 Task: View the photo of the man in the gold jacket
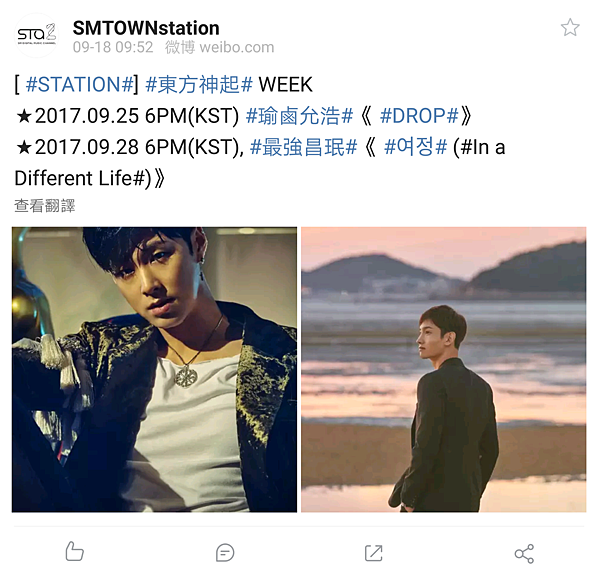155,369
